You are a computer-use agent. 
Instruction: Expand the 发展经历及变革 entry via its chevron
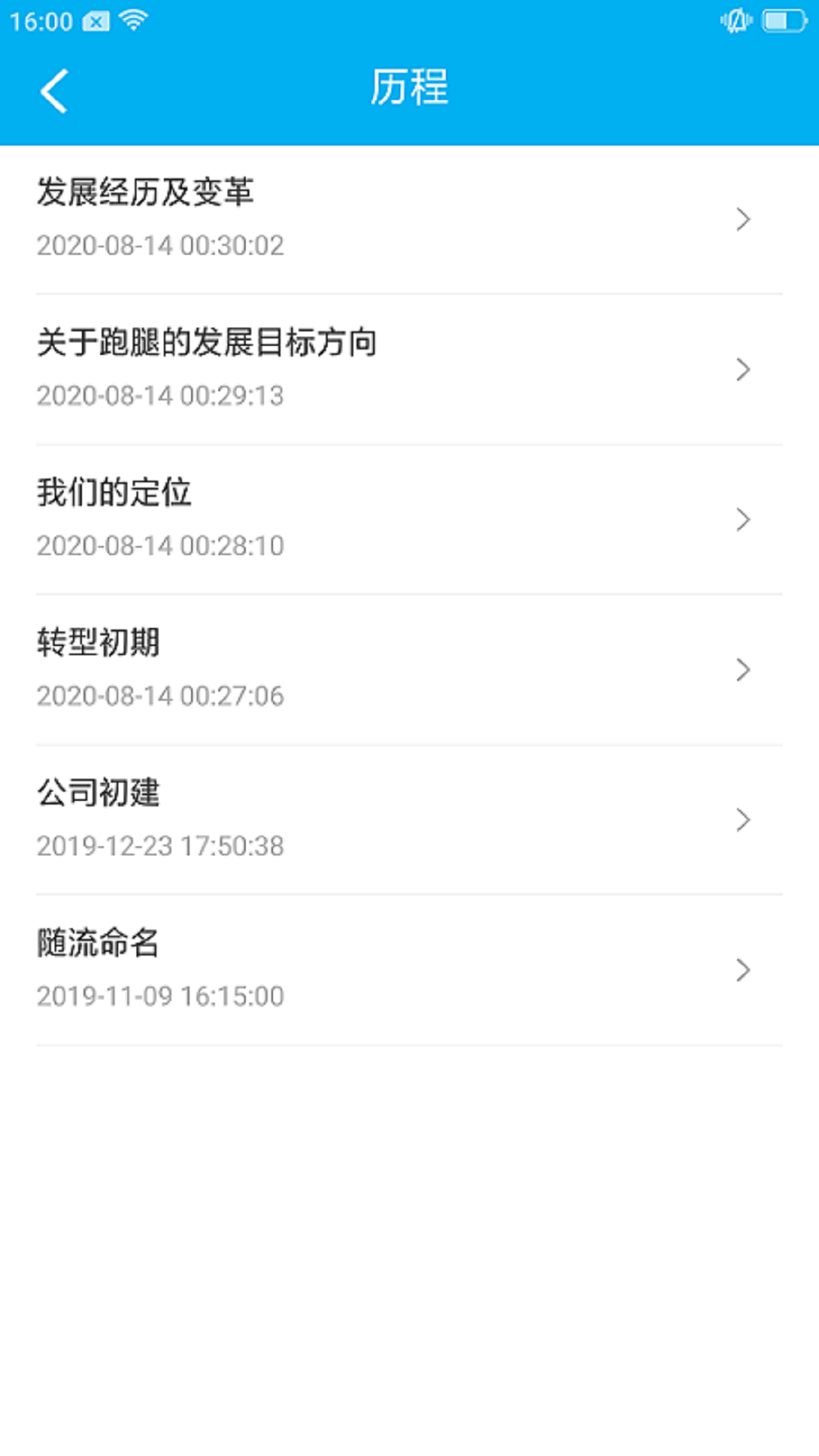(x=744, y=218)
